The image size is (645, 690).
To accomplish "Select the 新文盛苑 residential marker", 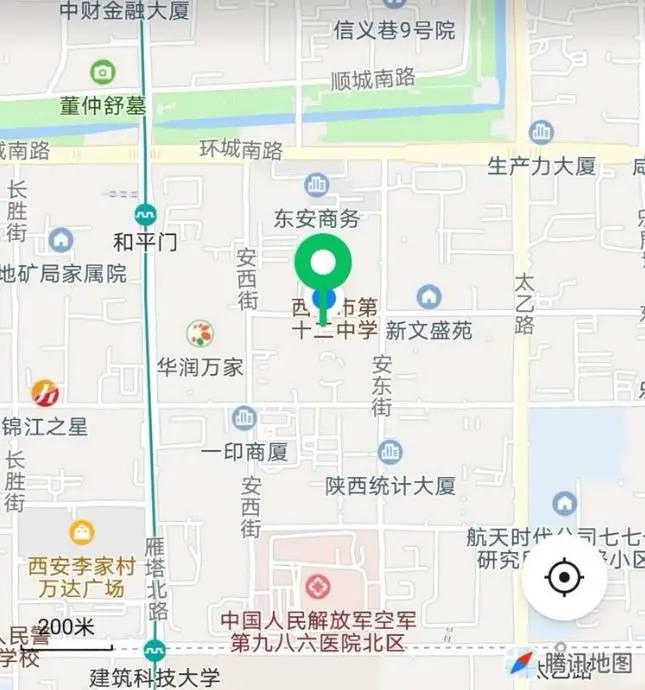I will (x=429, y=296).
